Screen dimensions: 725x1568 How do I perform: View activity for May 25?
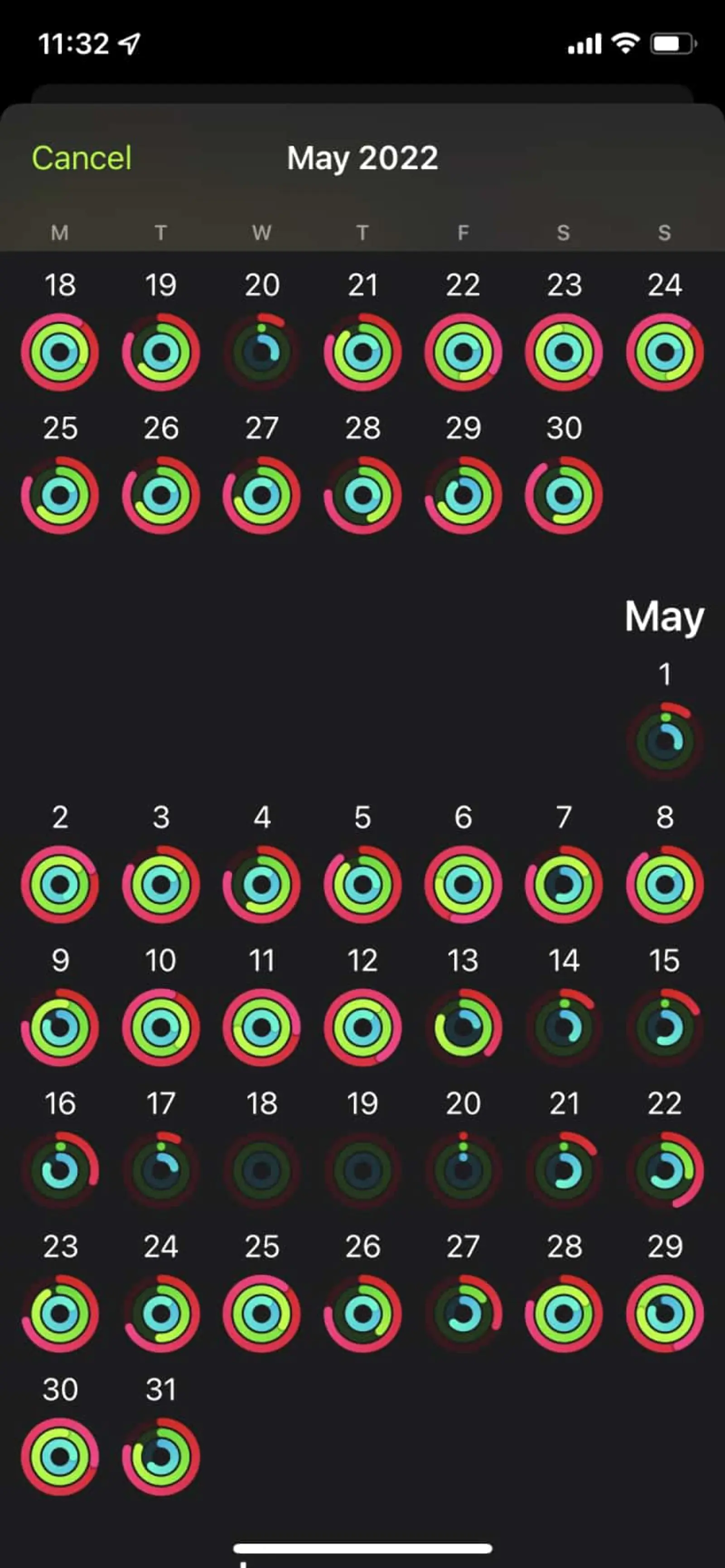pos(262,1314)
